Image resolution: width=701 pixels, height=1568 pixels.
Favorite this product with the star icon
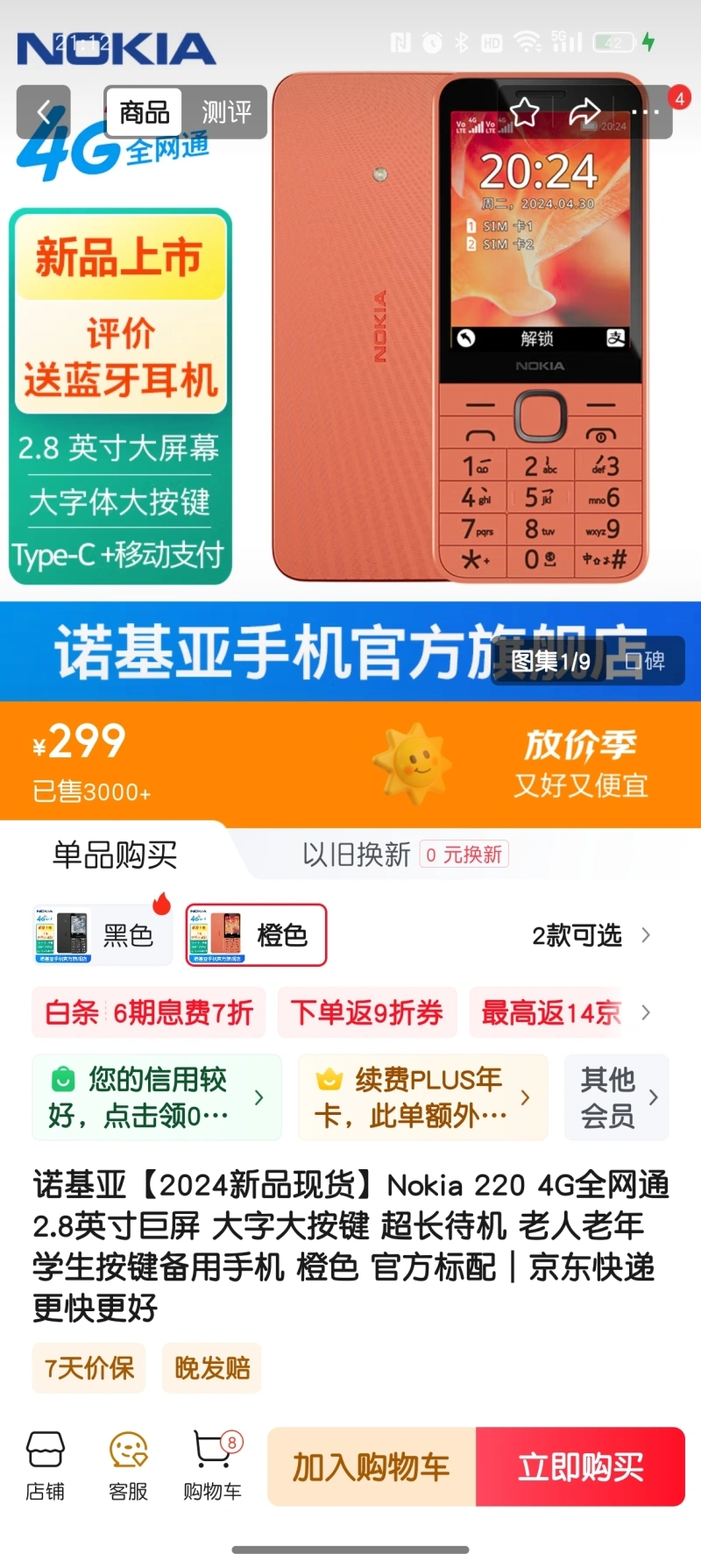pos(524,111)
